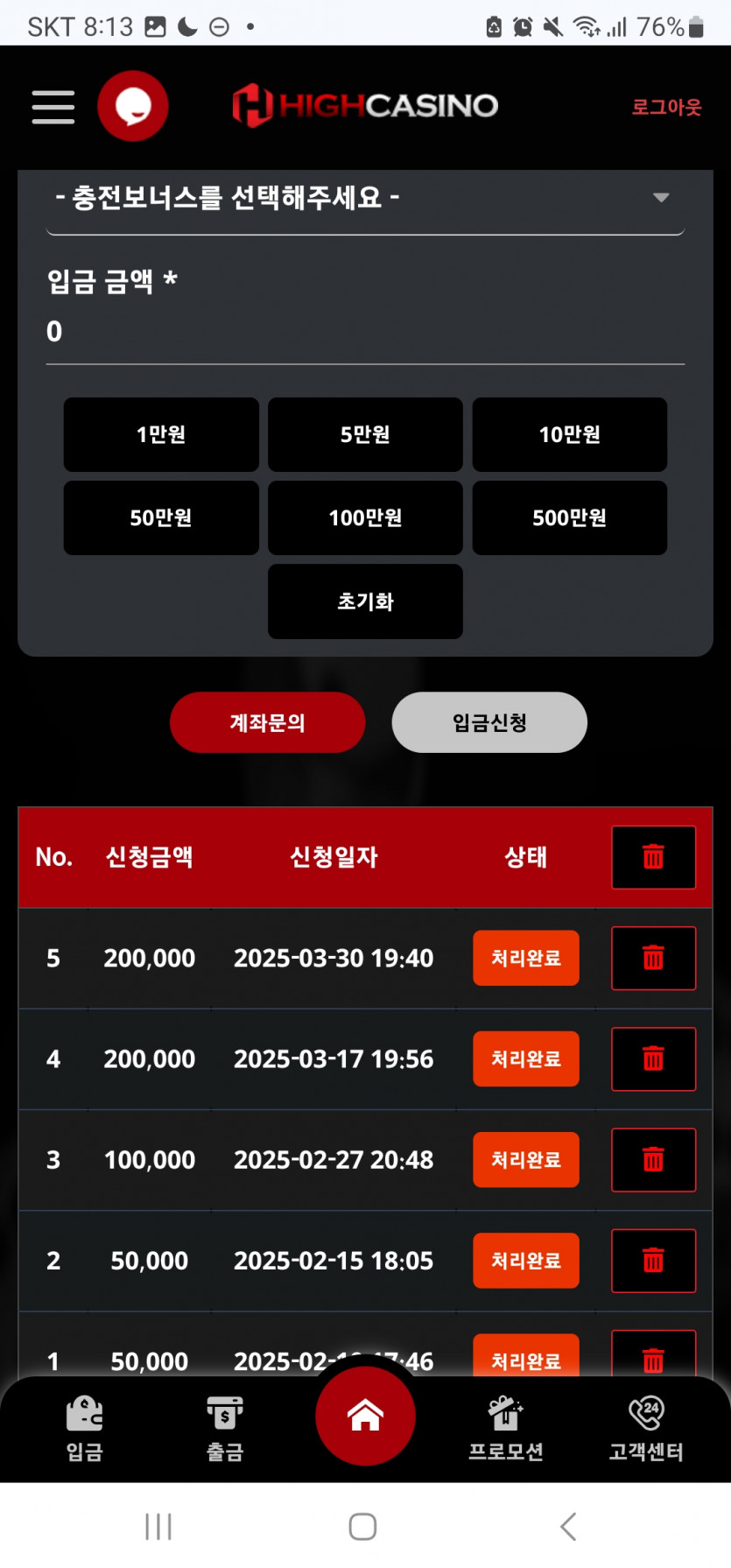Switch to the 출금 withdrawal tab
The width and height of the screenshot is (731, 1568).
coord(225,1425)
